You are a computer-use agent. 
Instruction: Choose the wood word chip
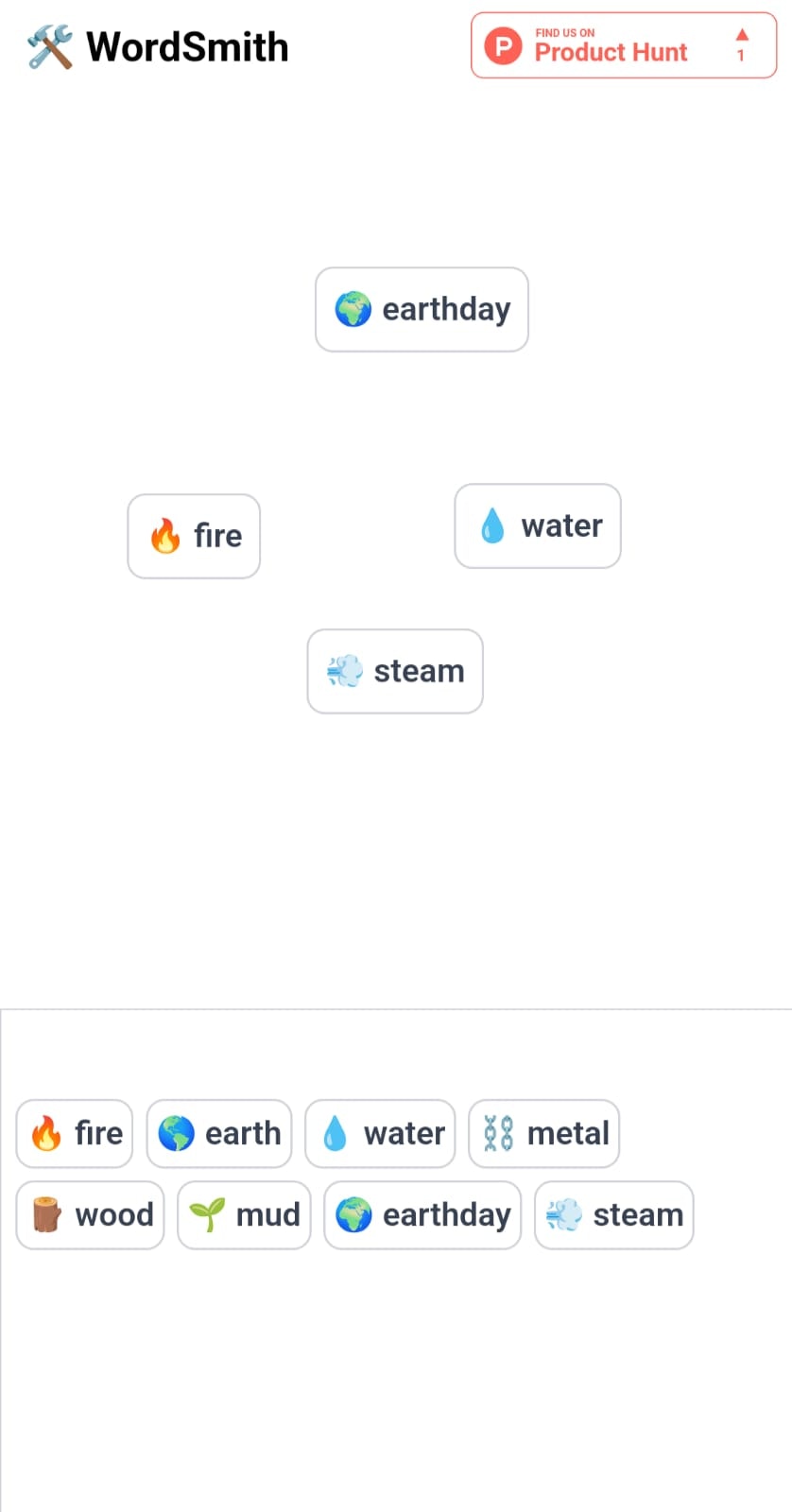click(x=90, y=1215)
